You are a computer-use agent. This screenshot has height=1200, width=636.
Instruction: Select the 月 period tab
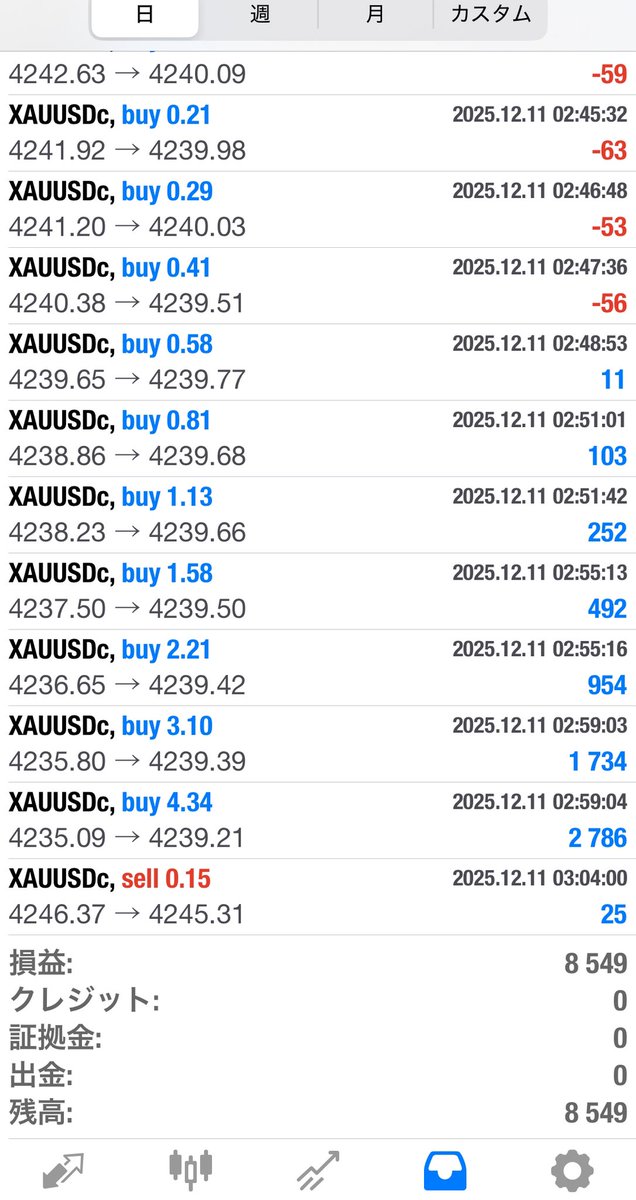375,15
